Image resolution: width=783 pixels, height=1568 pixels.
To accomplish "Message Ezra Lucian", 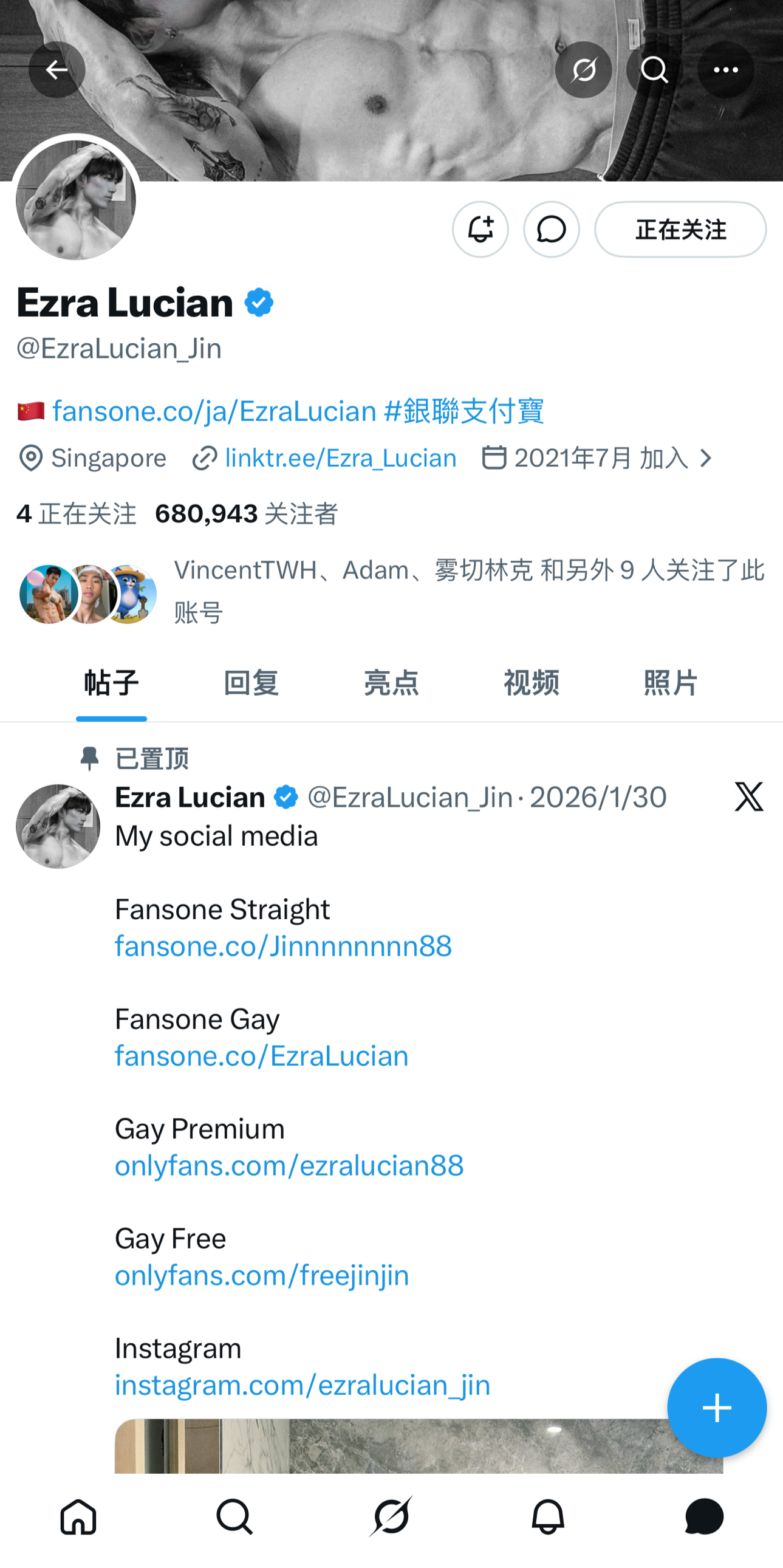I will click(x=551, y=230).
